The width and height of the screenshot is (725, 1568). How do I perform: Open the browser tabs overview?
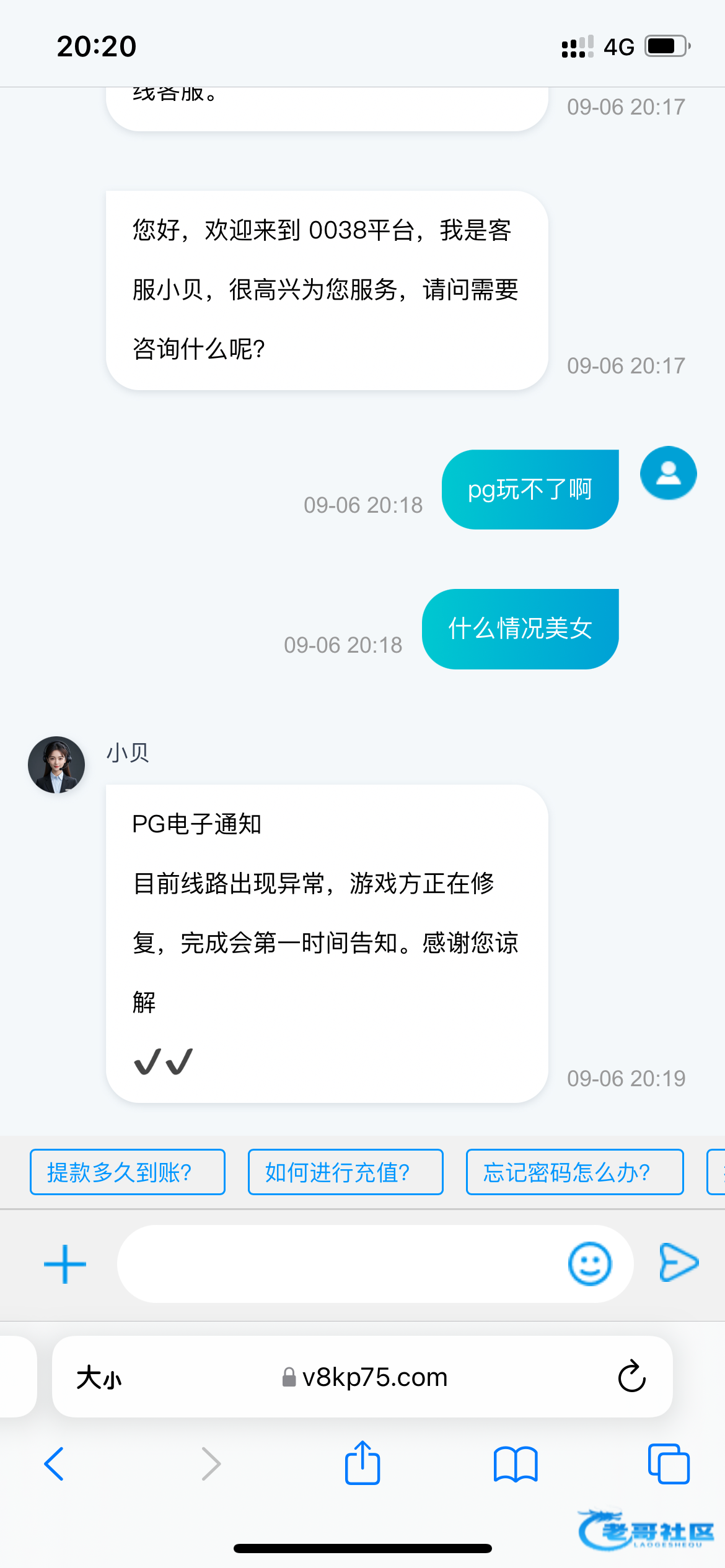[x=668, y=1464]
